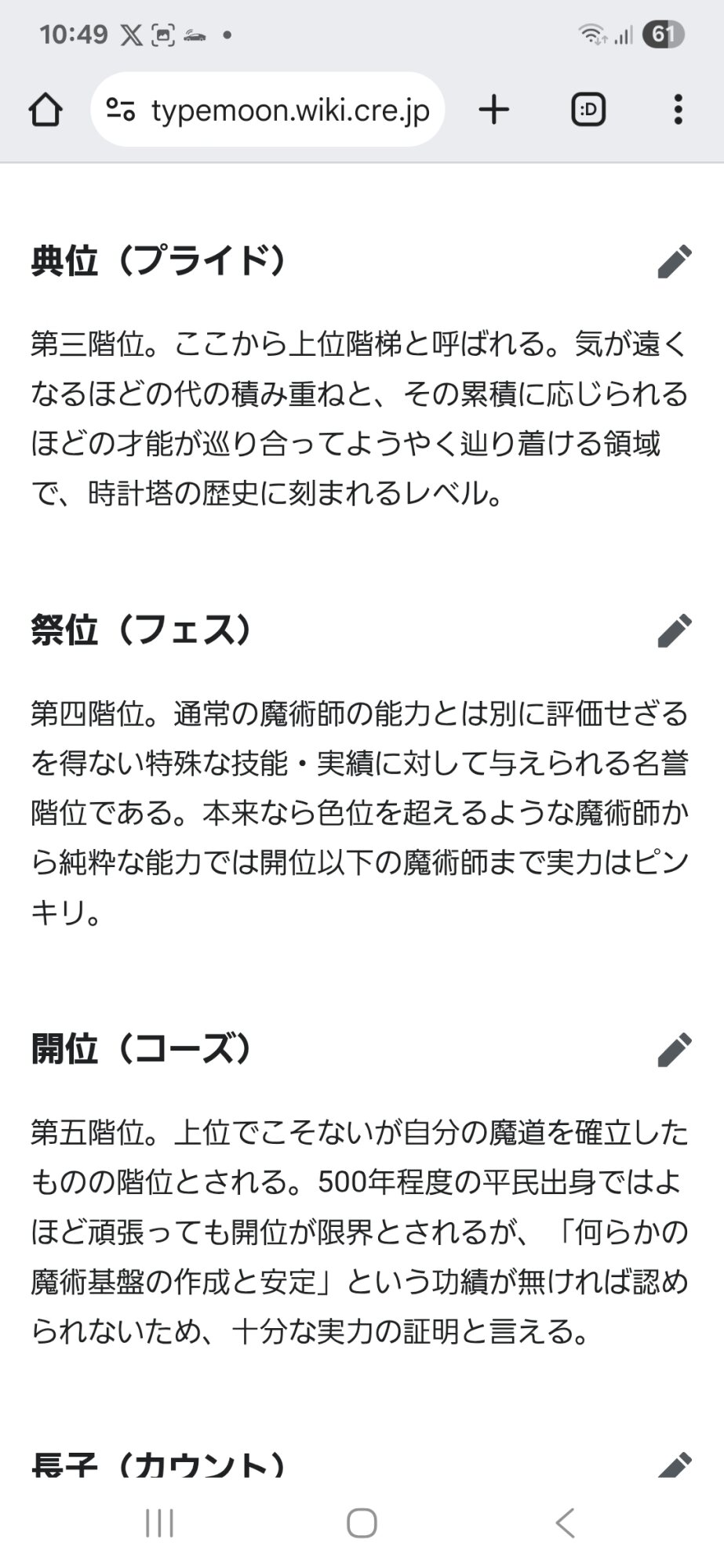The width and height of the screenshot is (724, 1568).
Task: Go back with the system back button
Action: tap(565, 1523)
